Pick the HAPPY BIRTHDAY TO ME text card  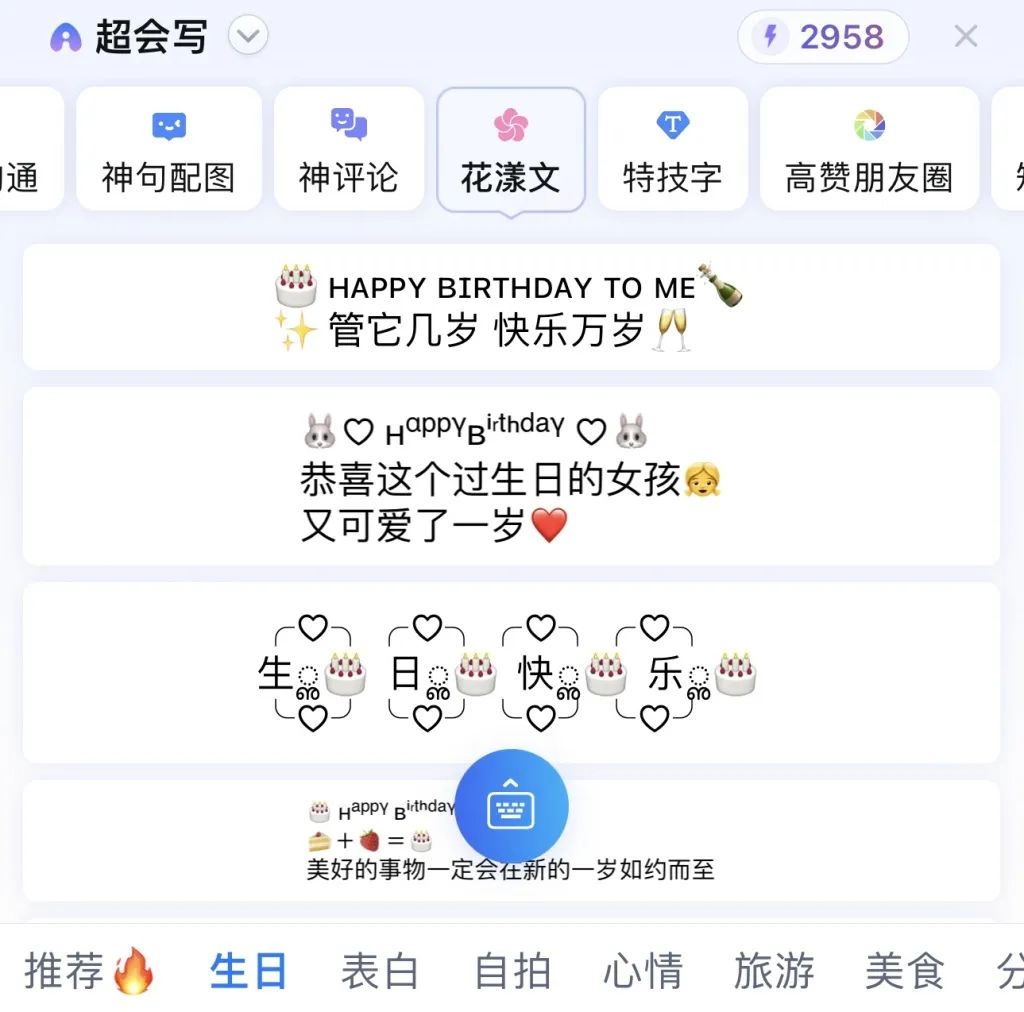[x=510, y=307]
